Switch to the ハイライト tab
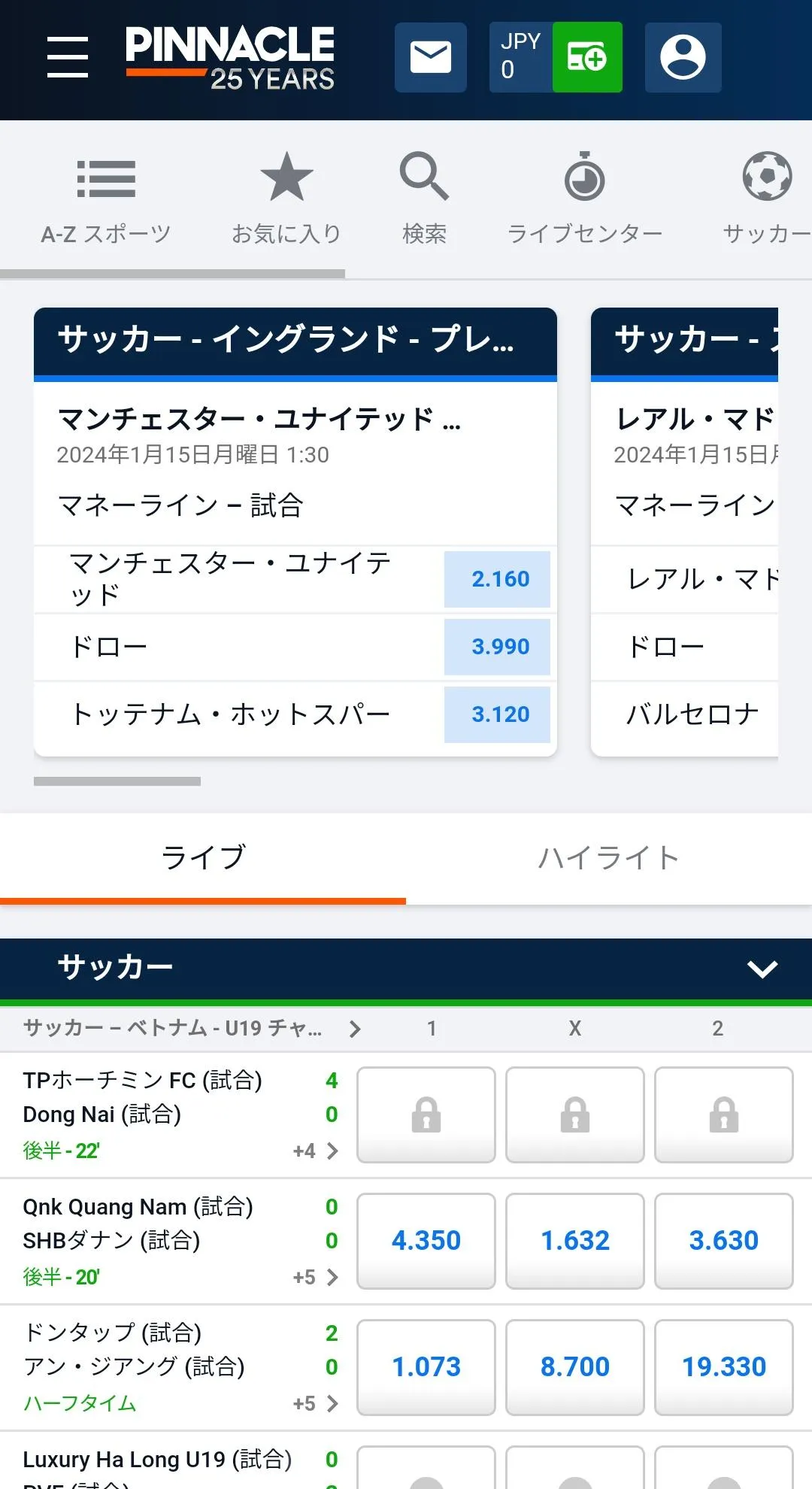The width and height of the screenshot is (812, 1489). click(x=608, y=858)
